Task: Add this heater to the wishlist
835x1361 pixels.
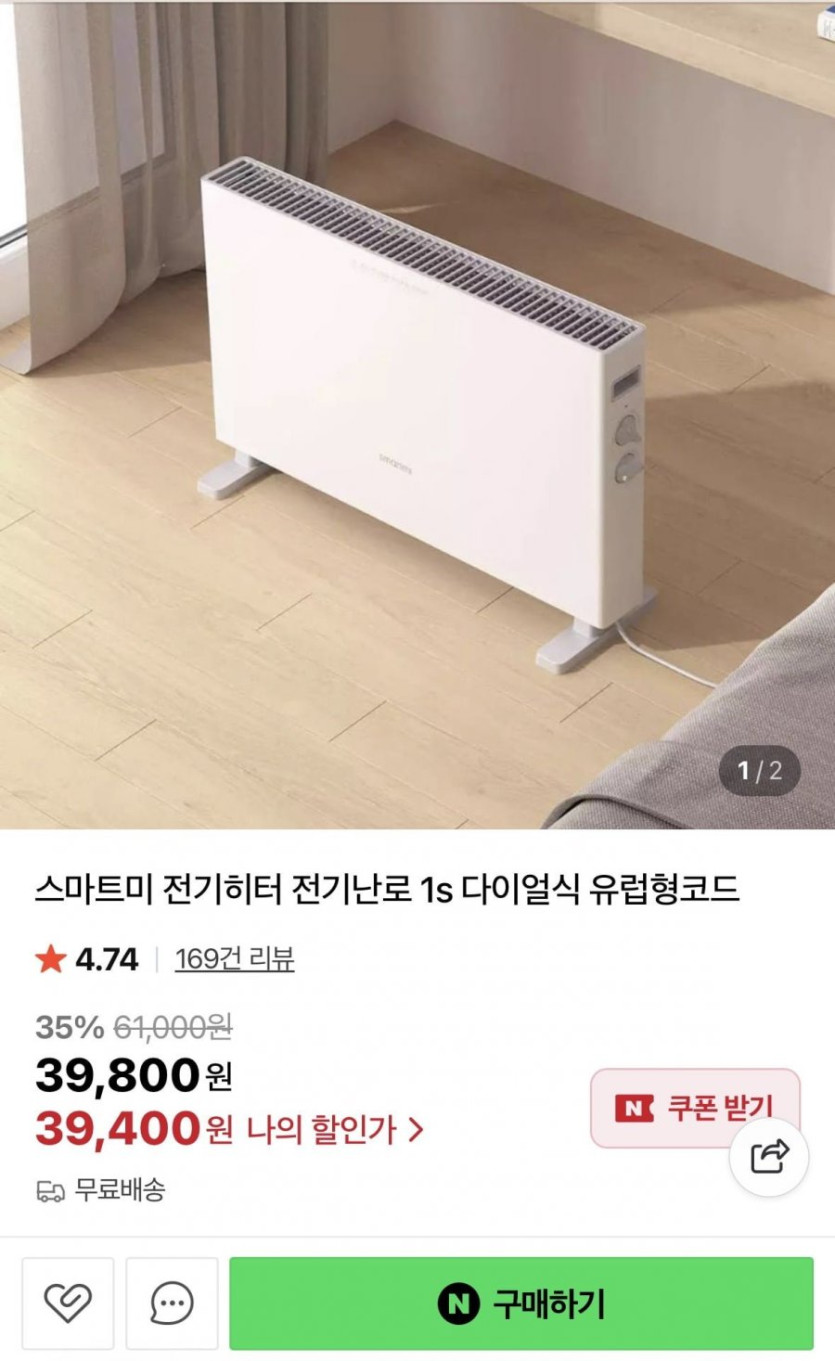Action: click(x=68, y=1303)
